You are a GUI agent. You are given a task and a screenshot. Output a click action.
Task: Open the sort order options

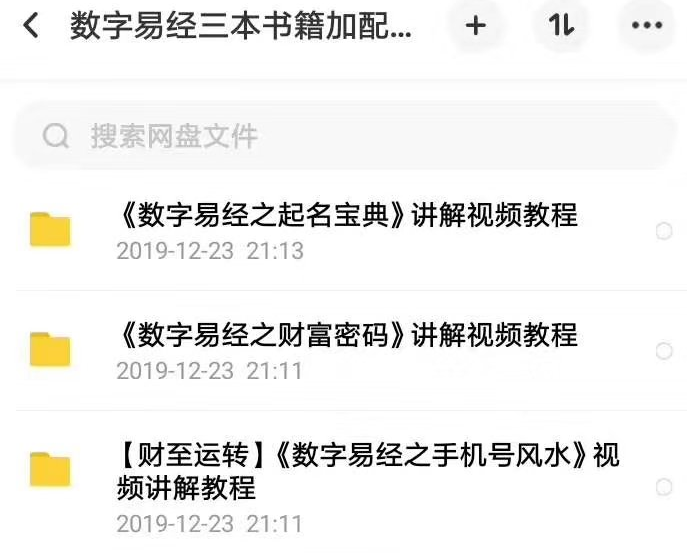[x=562, y=27]
